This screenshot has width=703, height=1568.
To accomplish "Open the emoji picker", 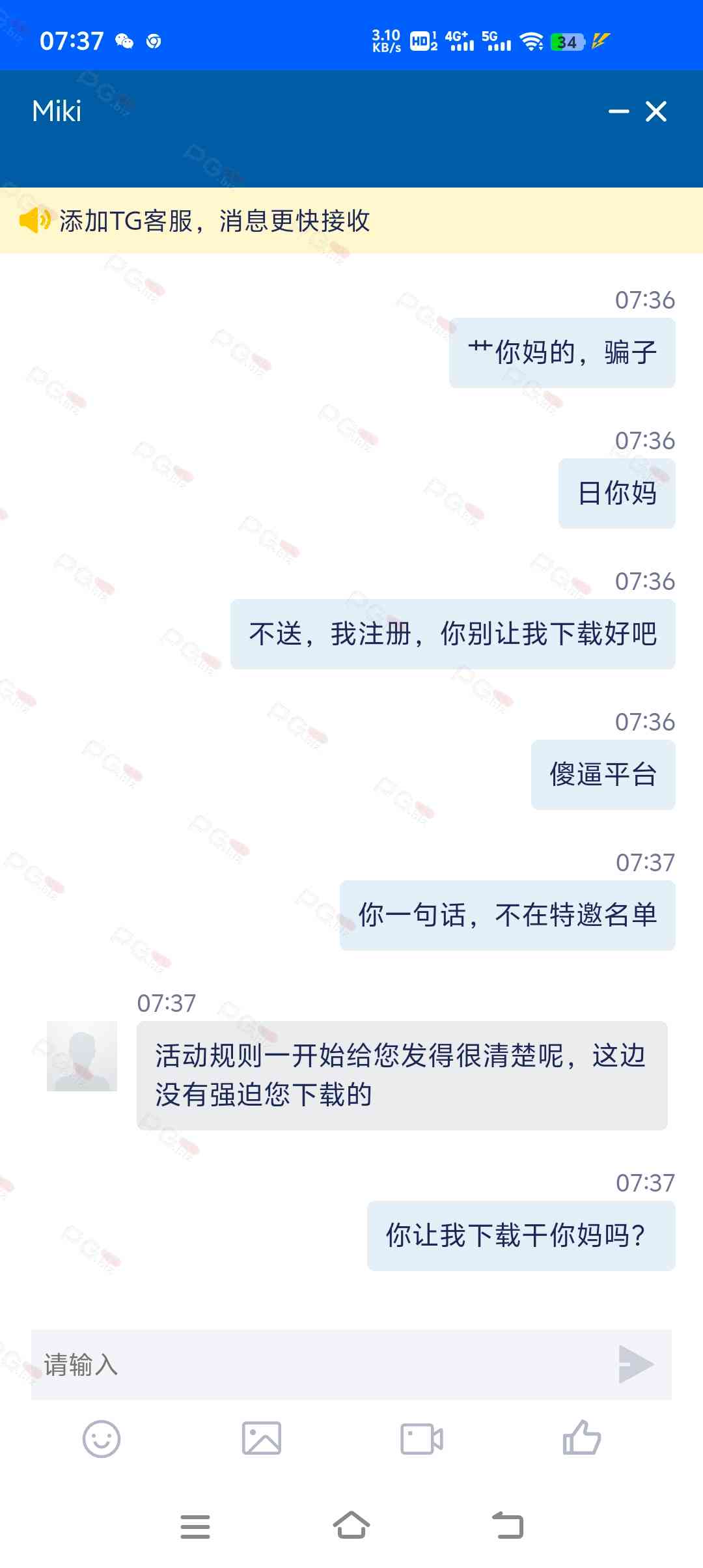I will (102, 1438).
